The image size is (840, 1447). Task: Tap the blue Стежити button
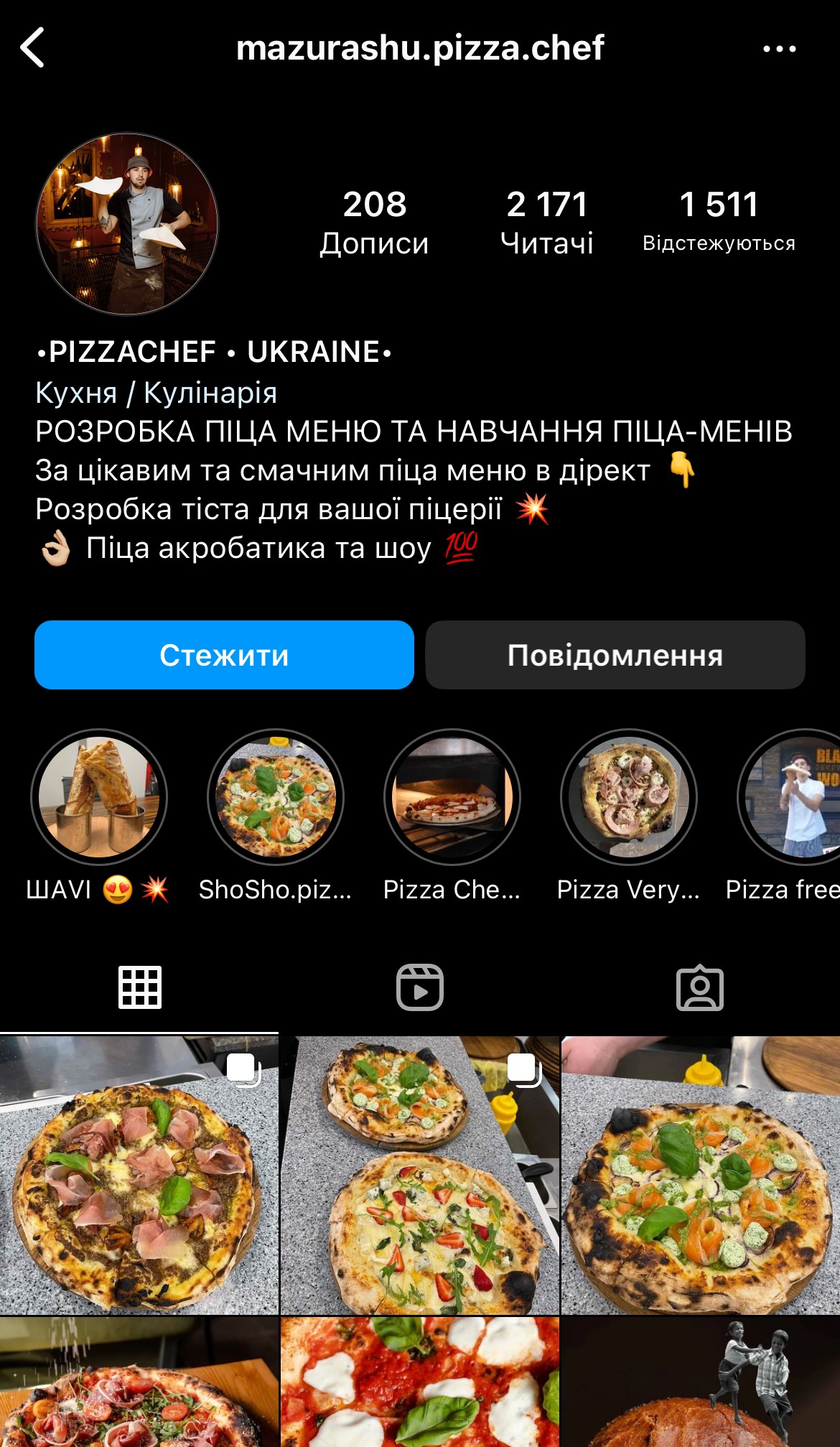pos(224,655)
